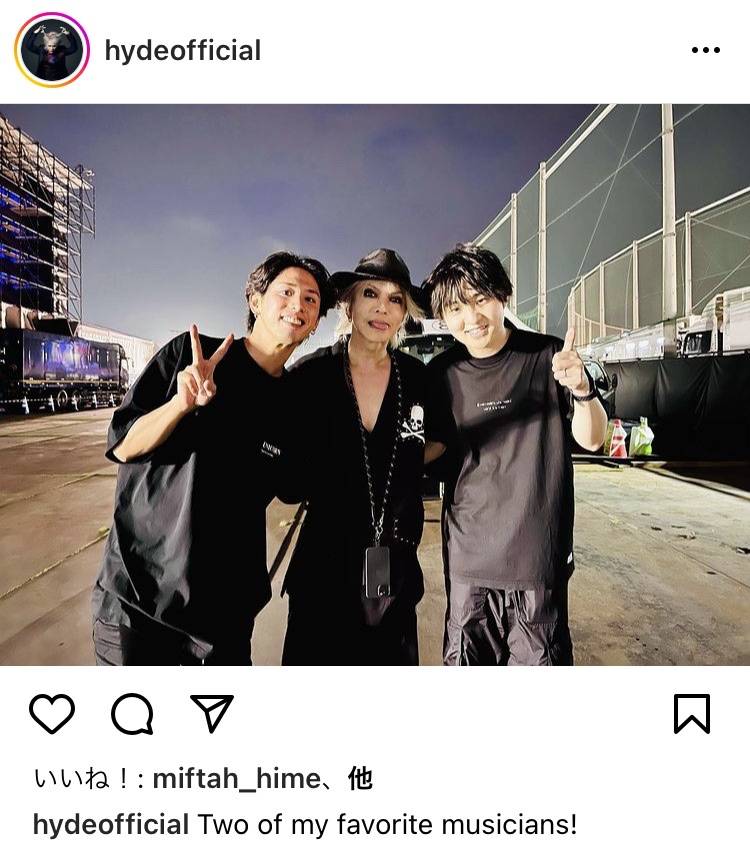750x851 pixels.
Task: Open comments with the speech bubble icon
Action: (132, 714)
